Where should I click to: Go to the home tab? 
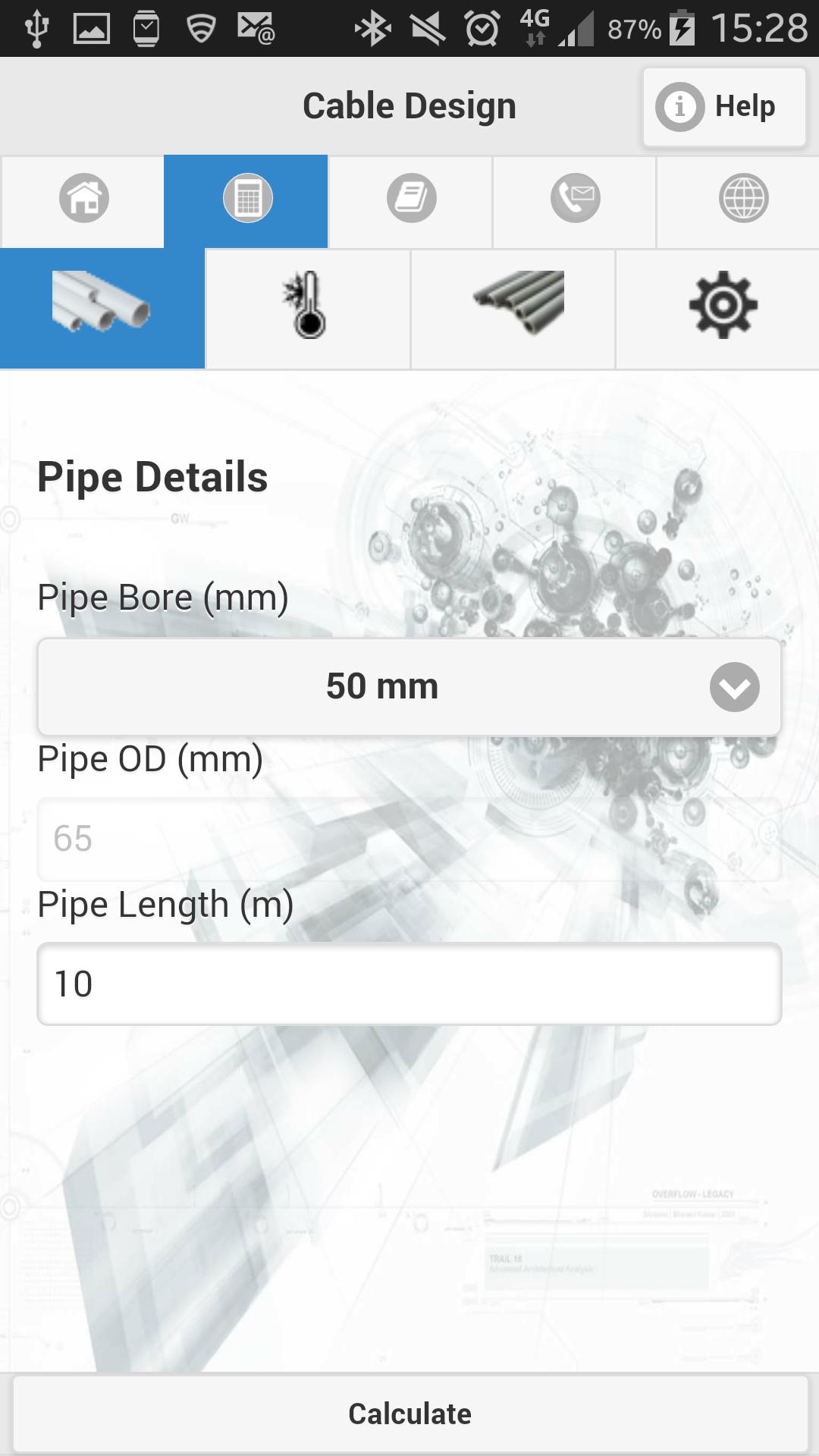click(x=83, y=199)
